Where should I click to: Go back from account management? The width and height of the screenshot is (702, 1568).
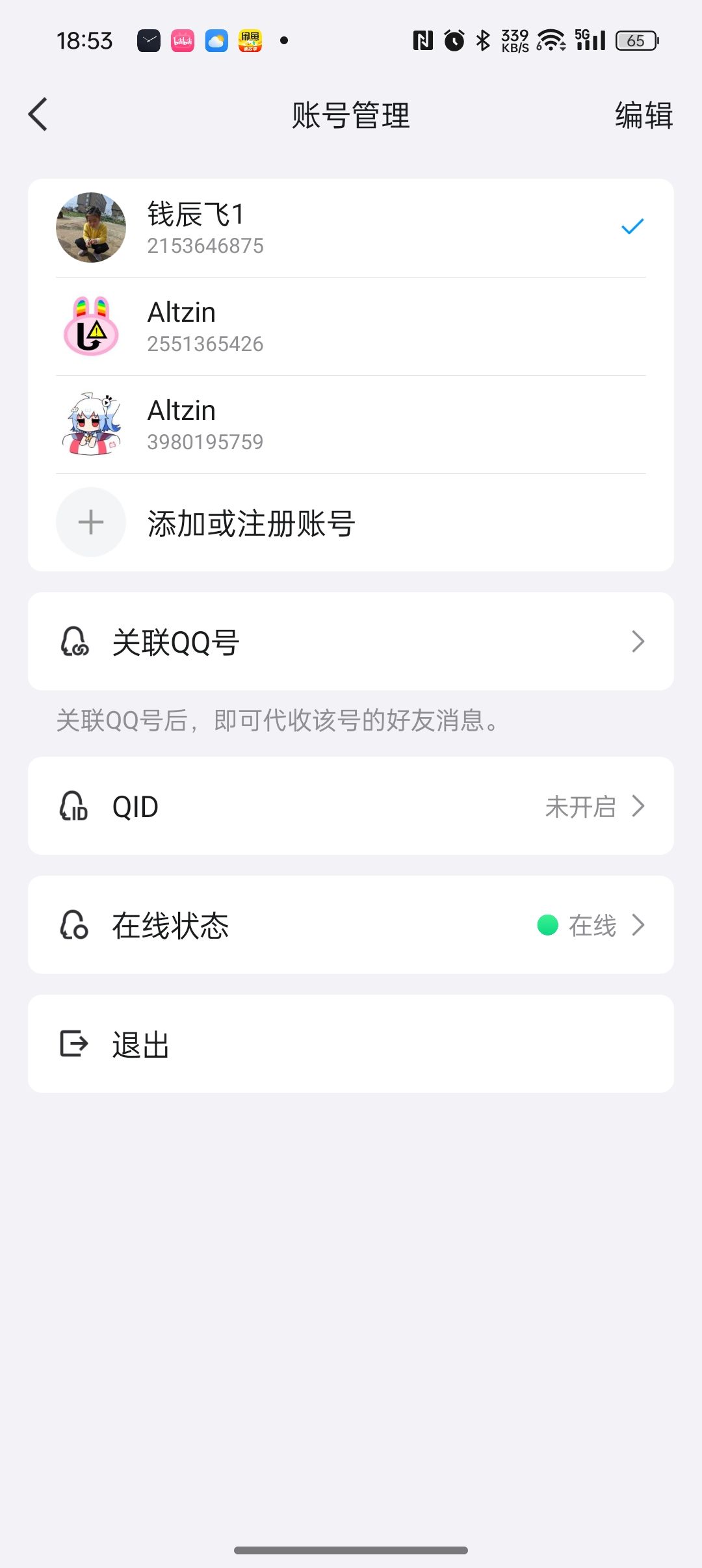[38, 114]
